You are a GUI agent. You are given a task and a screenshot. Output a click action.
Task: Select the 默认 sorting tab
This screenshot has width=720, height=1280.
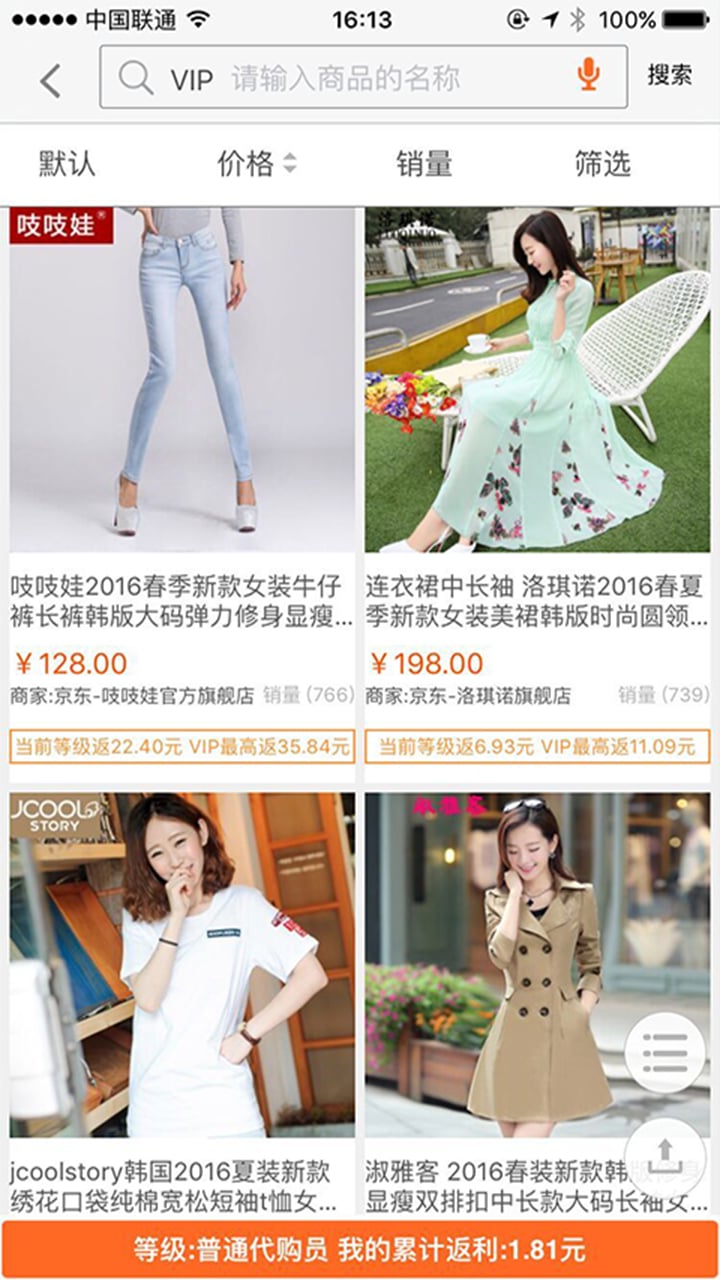tap(67, 163)
